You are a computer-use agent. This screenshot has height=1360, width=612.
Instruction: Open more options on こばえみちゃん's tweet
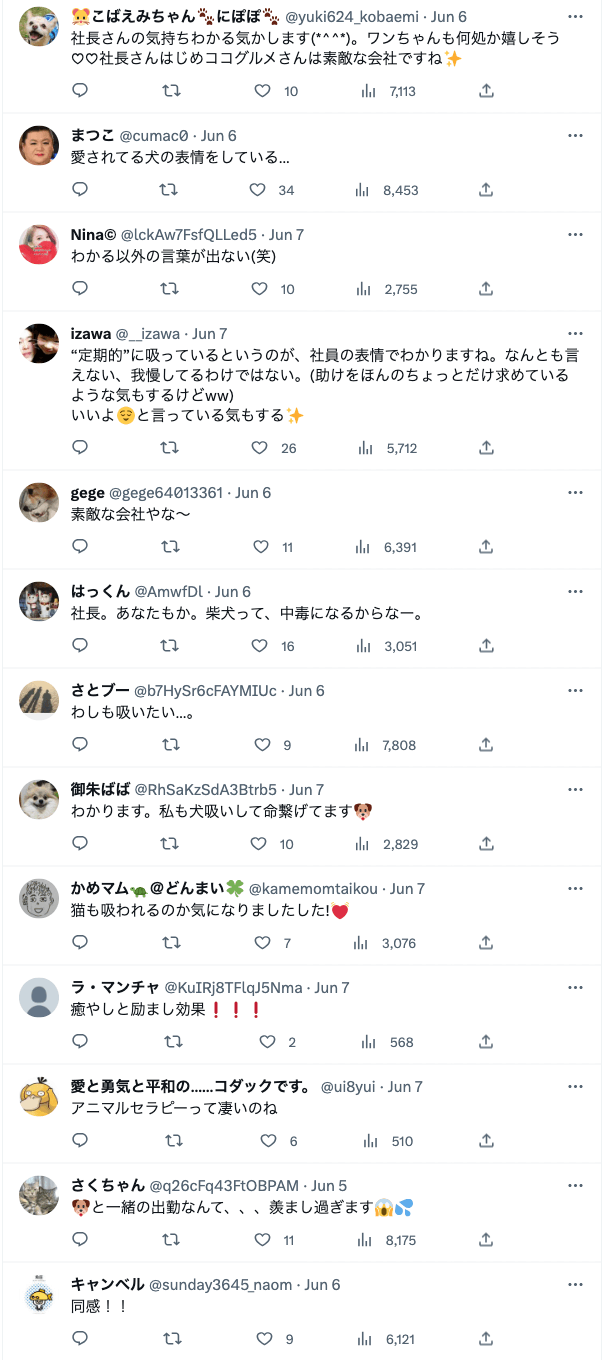coord(575,17)
